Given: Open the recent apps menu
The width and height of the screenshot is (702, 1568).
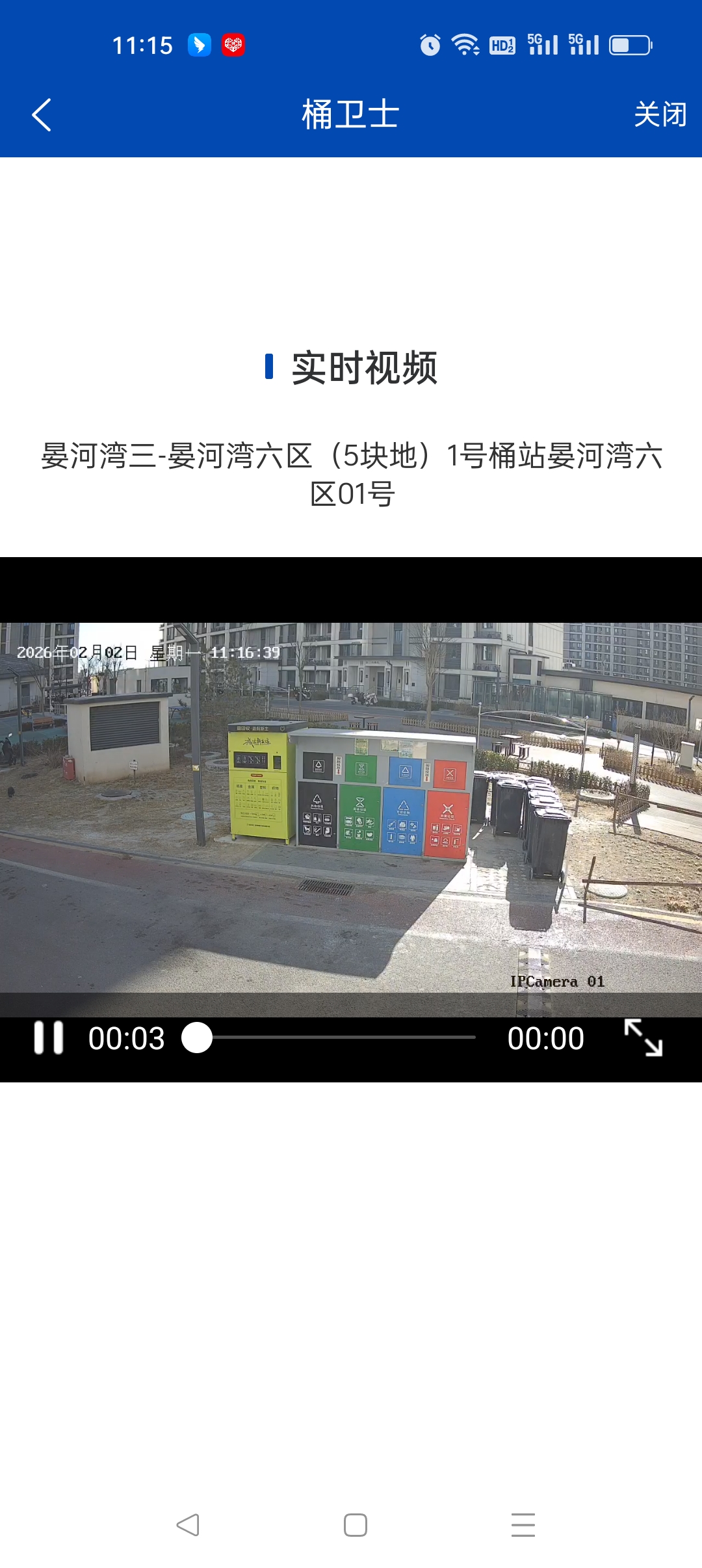Looking at the screenshot, I should [523, 1525].
